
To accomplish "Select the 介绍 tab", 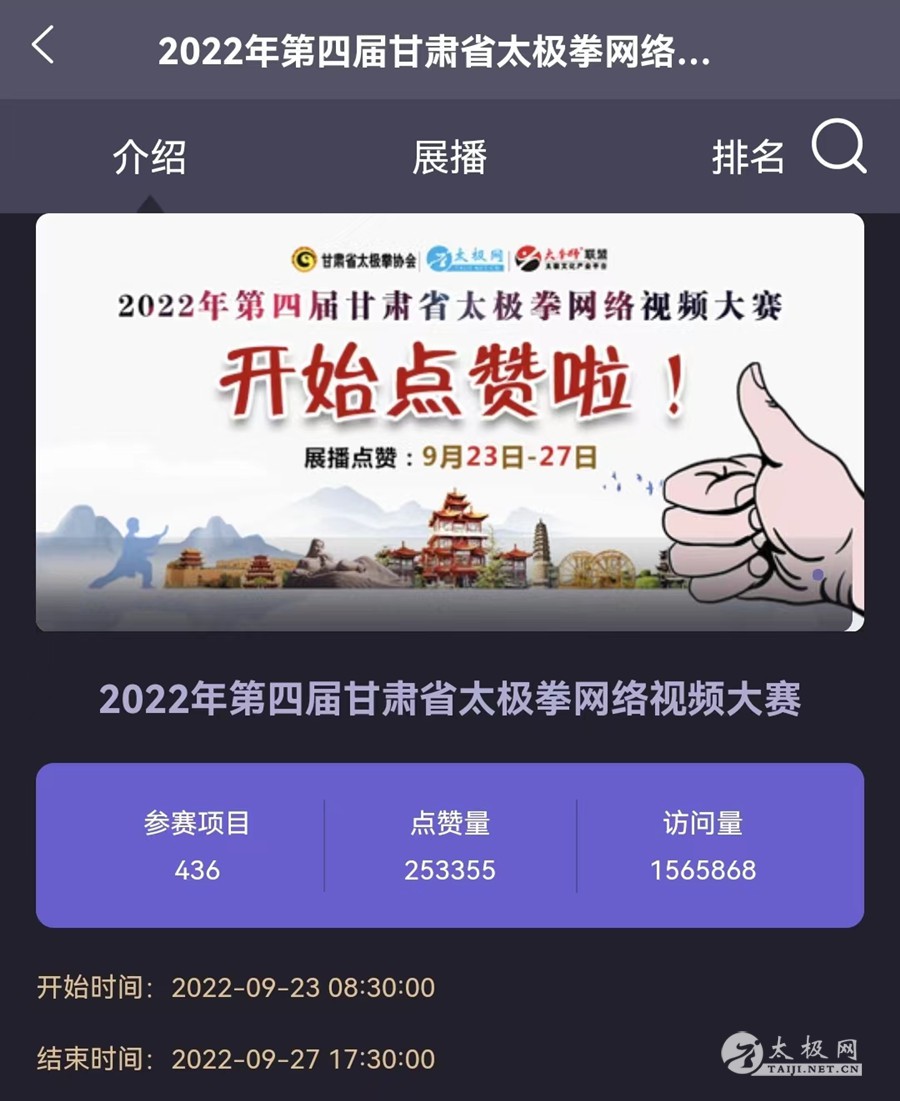I will click(149, 157).
